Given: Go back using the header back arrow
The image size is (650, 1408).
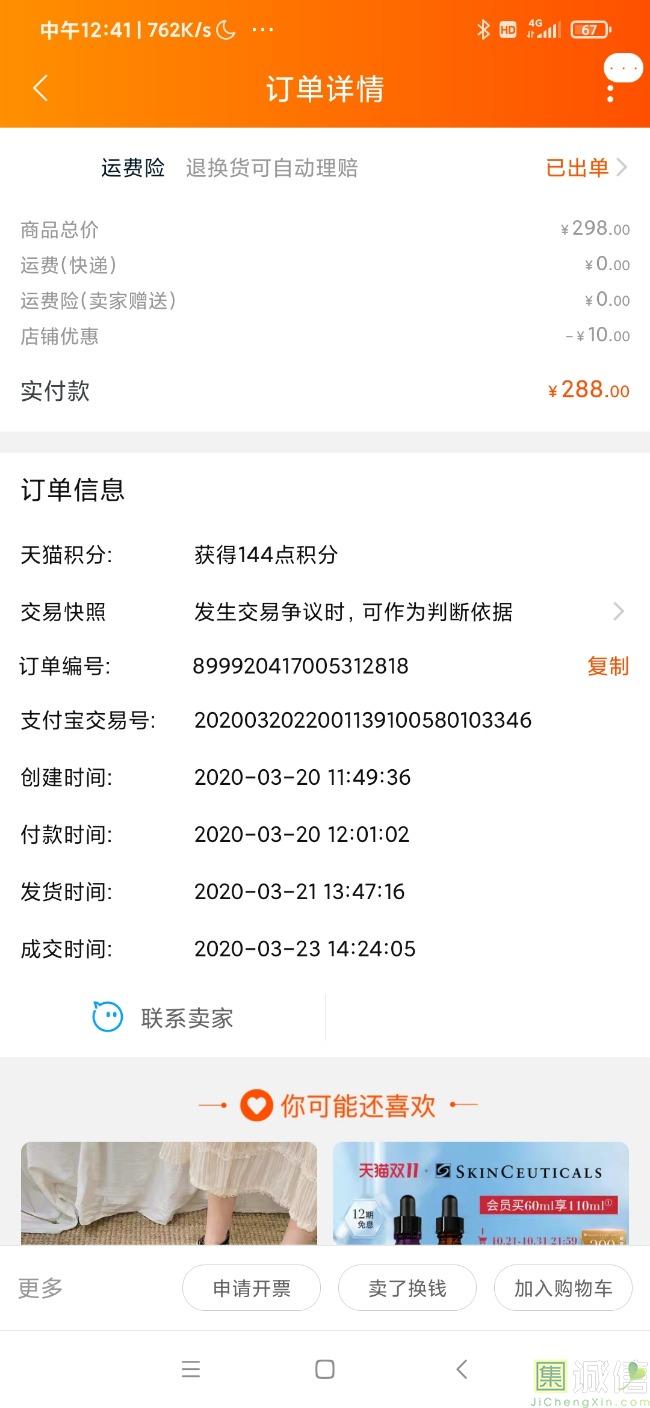Looking at the screenshot, I should coord(40,88).
